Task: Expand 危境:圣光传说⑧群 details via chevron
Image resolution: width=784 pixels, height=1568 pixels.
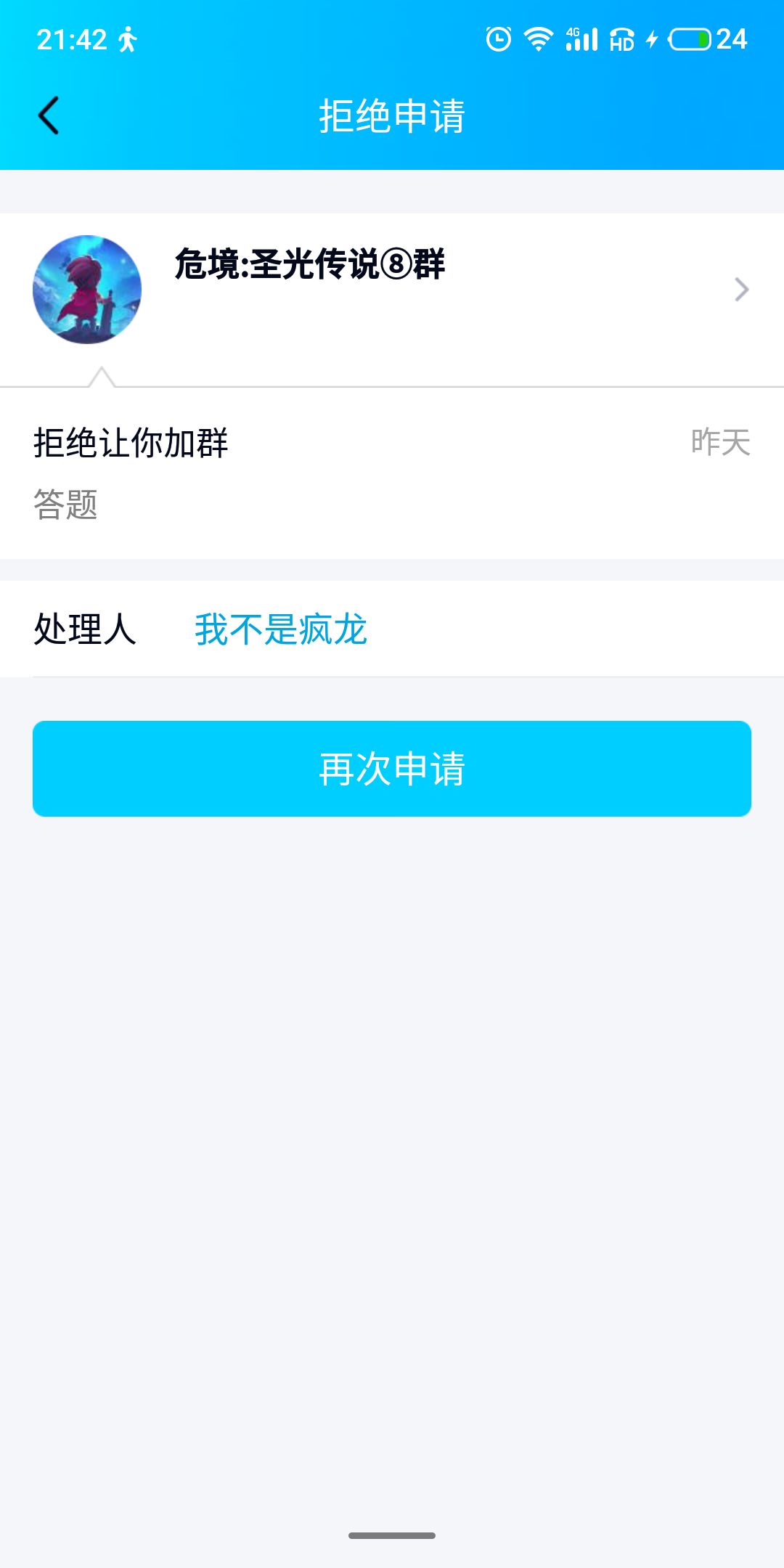Action: pos(742,289)
